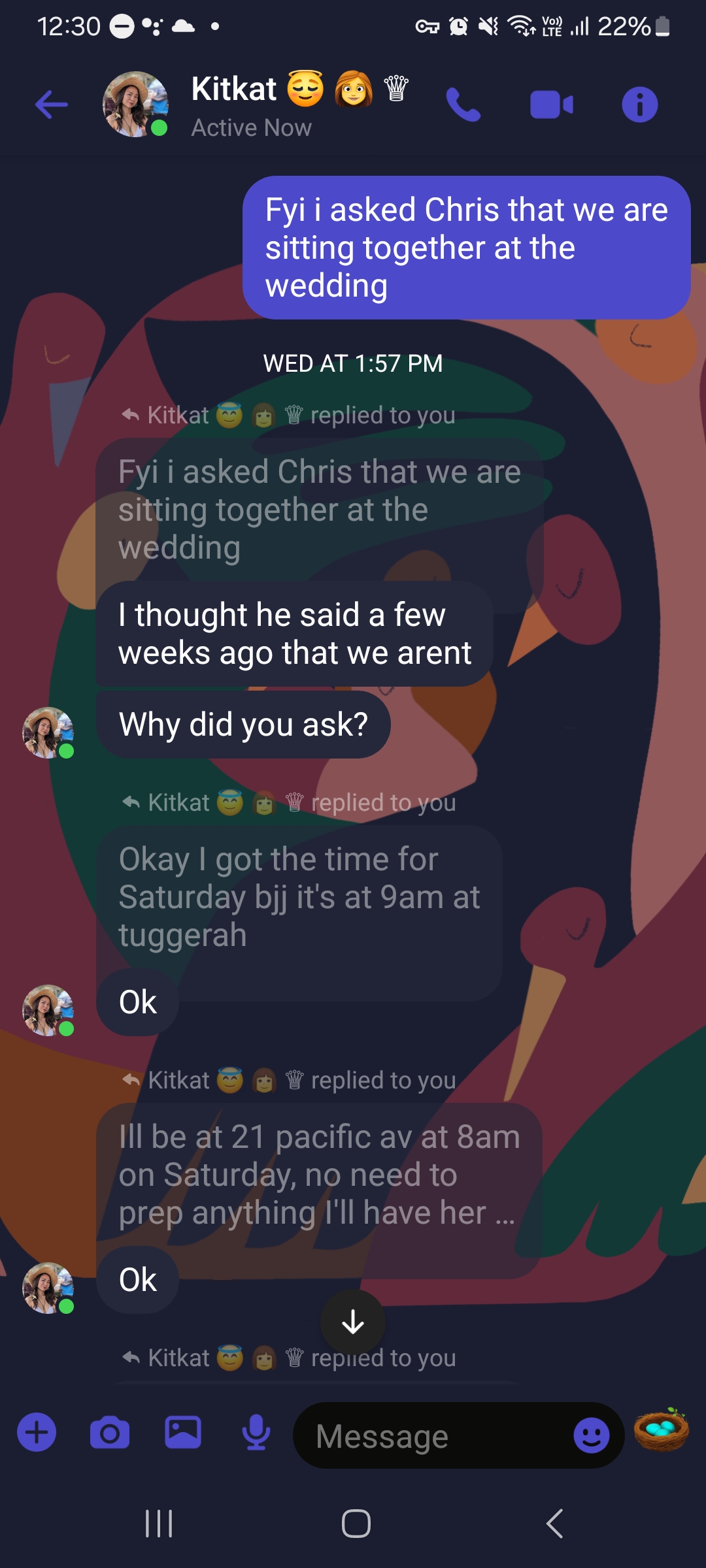Open the plus attachments menu

(37, 1432)
